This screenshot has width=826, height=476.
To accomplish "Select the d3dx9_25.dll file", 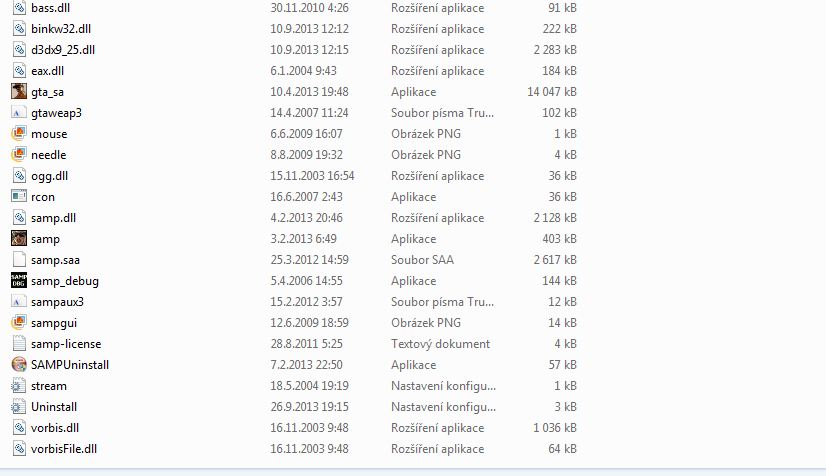I will tap(62, 49).
